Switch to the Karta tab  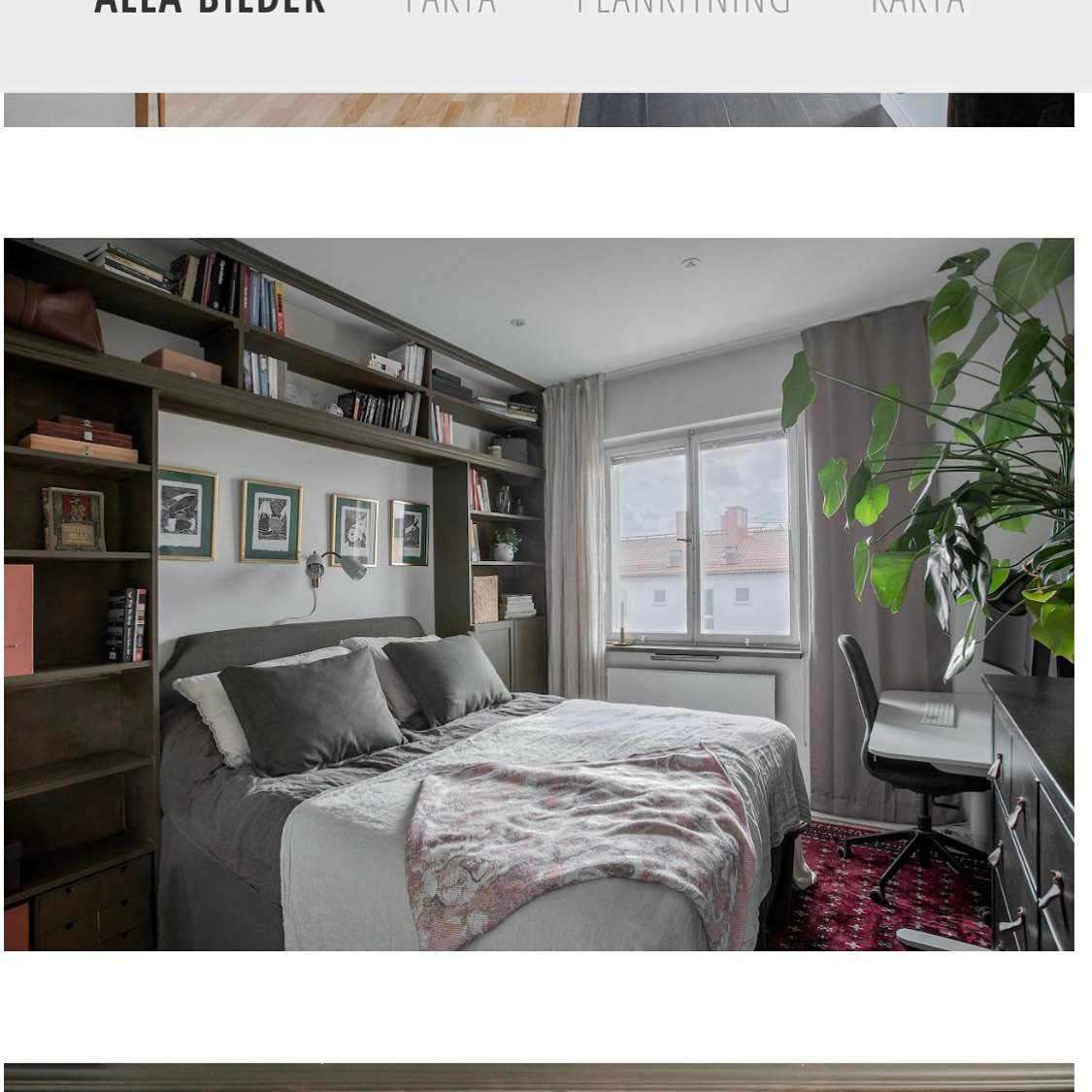917,8
